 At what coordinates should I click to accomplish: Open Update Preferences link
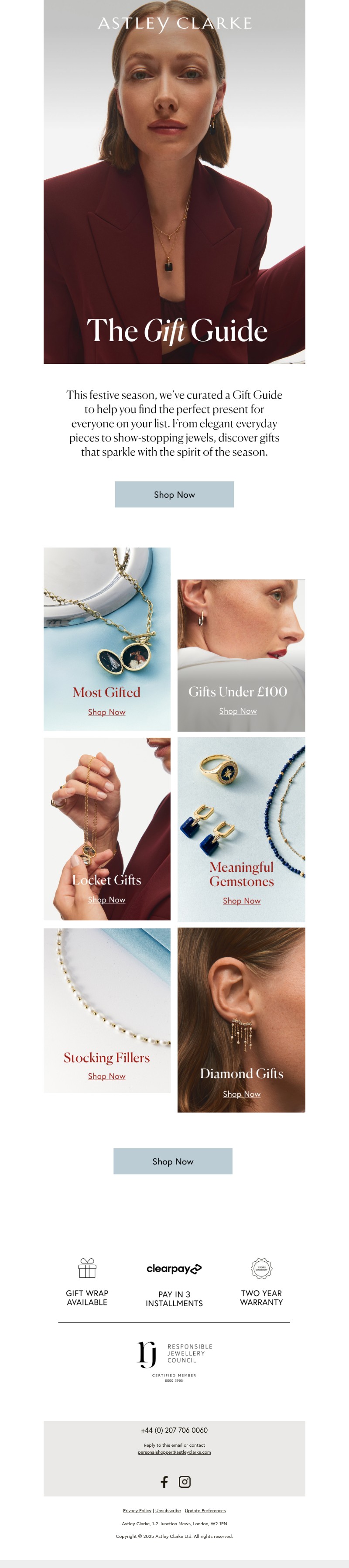pyautogui.click(x=205, y=1510)
